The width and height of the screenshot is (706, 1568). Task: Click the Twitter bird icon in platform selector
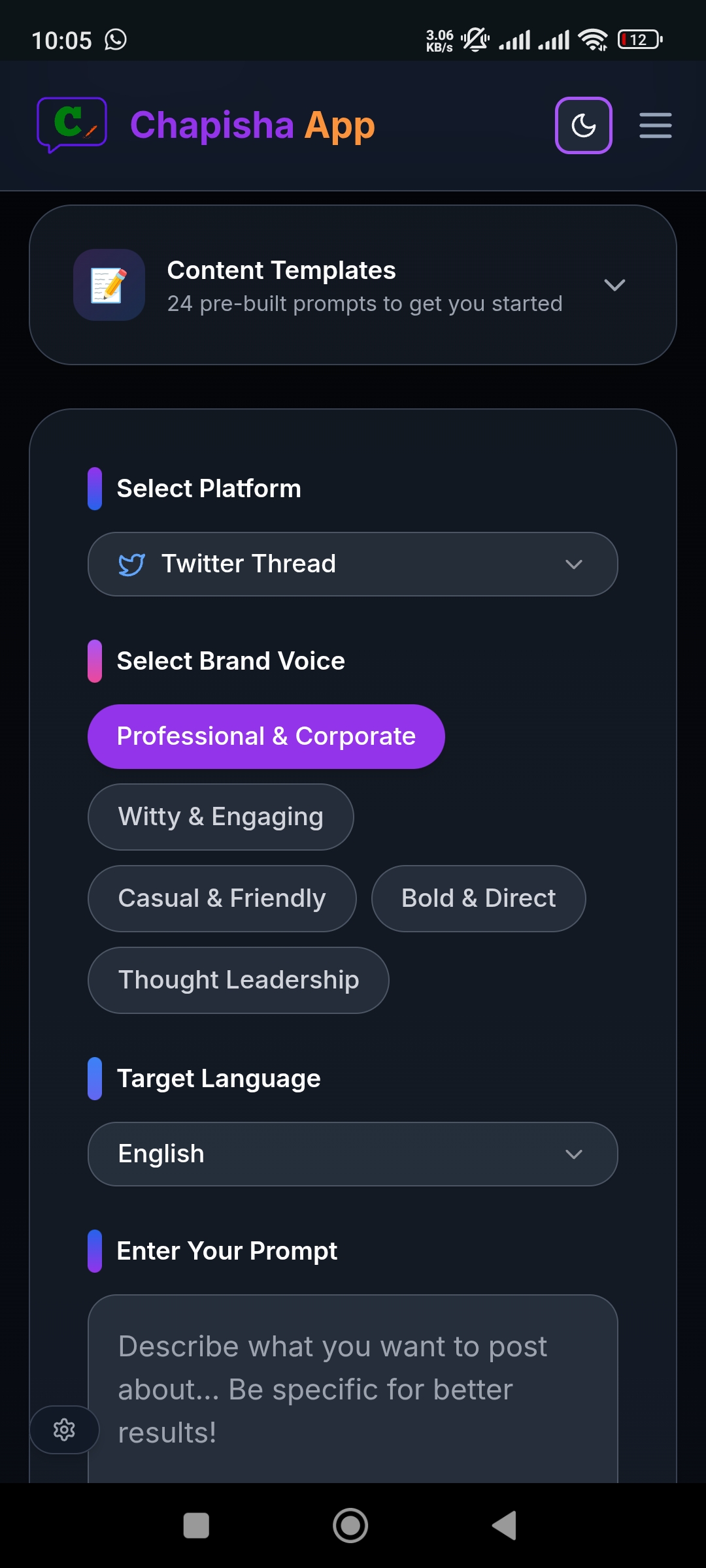(132, 563)
